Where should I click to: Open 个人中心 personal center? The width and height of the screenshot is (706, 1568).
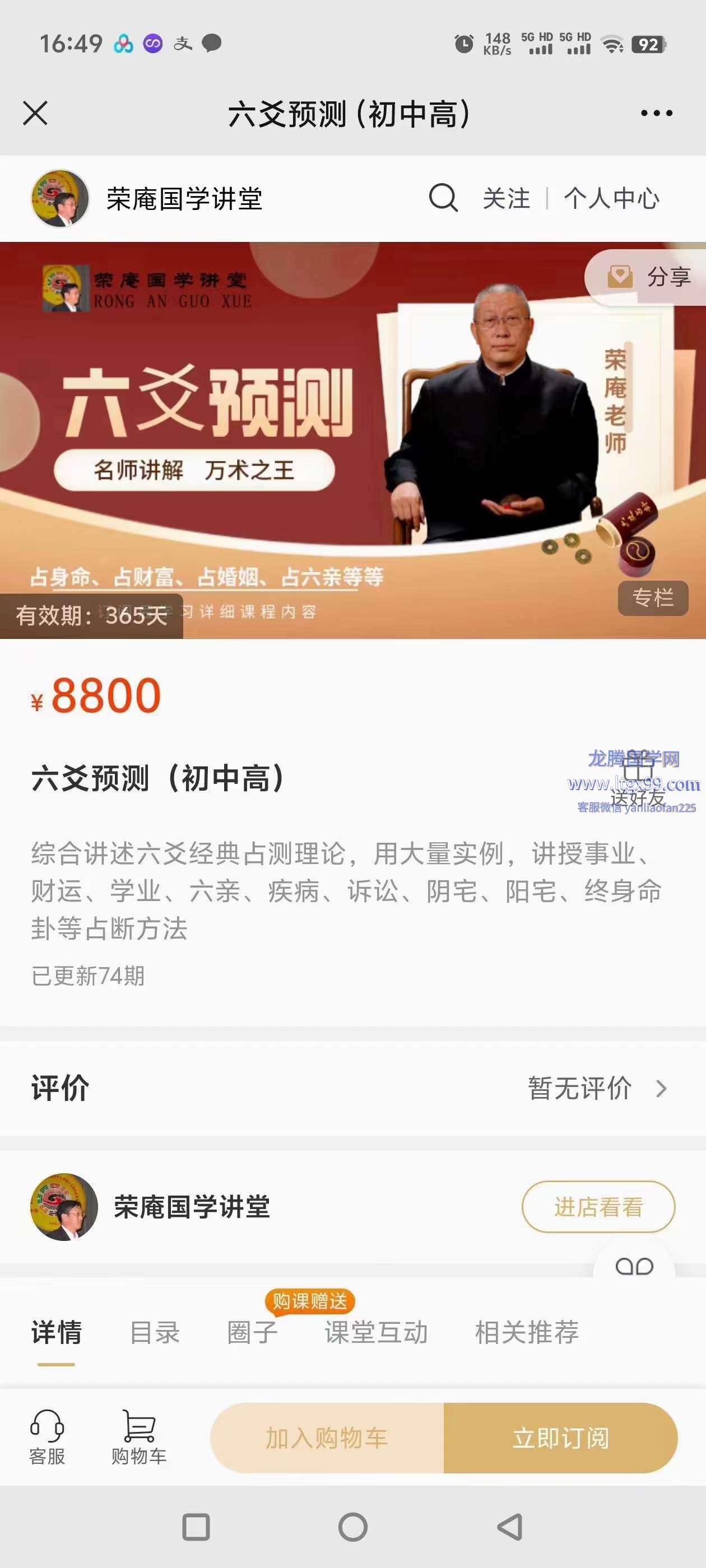(x=611, y=198)
